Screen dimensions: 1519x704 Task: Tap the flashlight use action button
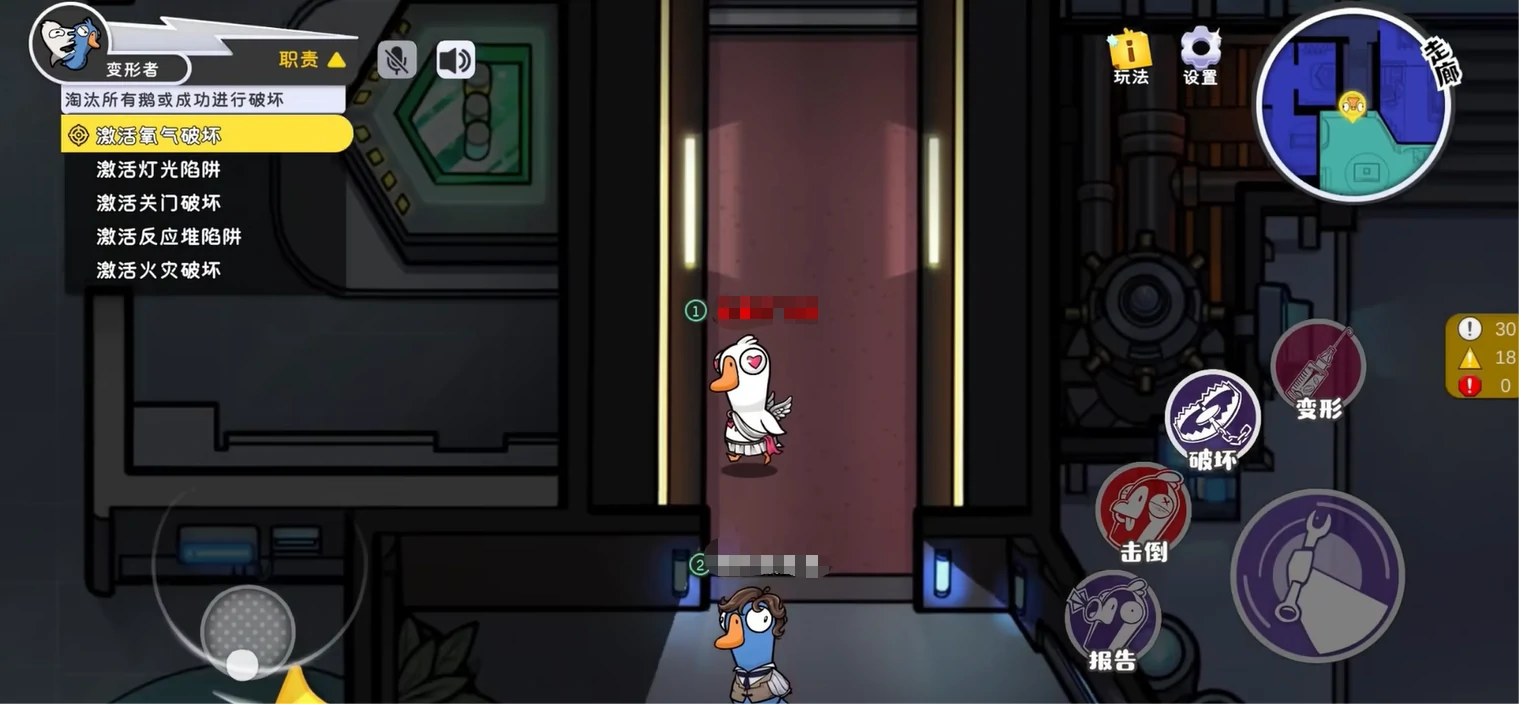[x=1317, y=575]
